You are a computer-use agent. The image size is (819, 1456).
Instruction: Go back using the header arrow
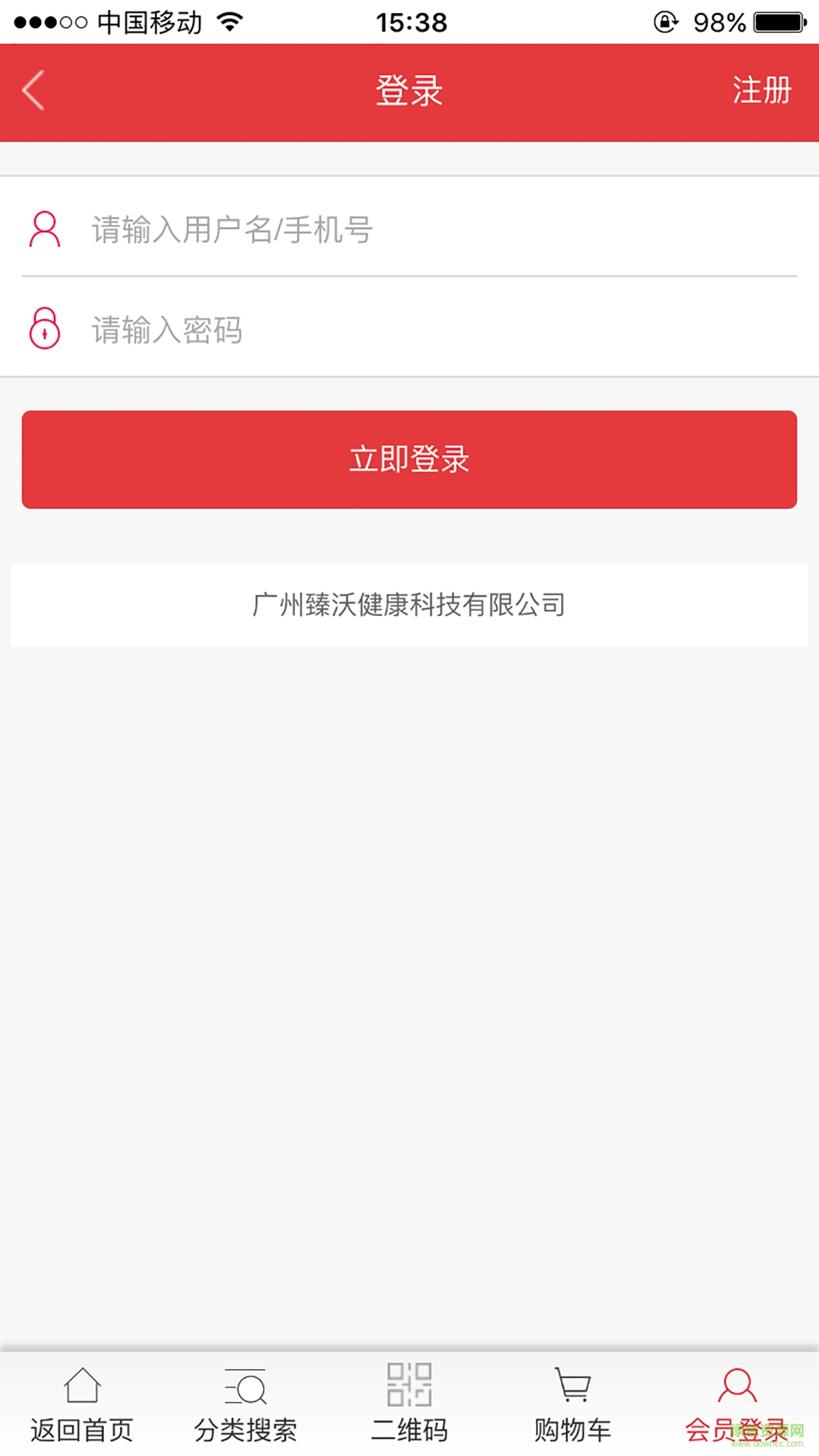pos(34,90)
